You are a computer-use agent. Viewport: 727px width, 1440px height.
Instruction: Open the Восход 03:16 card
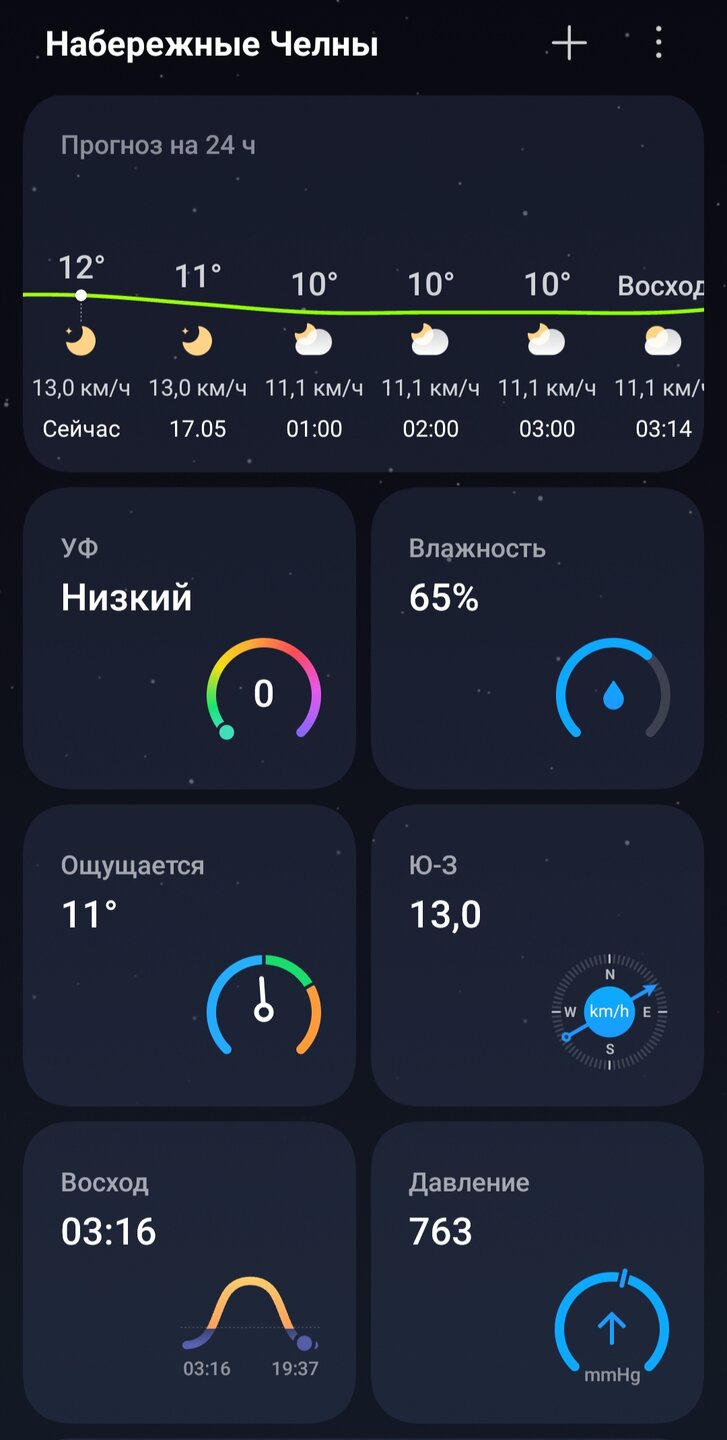(x=189, y=1272)
